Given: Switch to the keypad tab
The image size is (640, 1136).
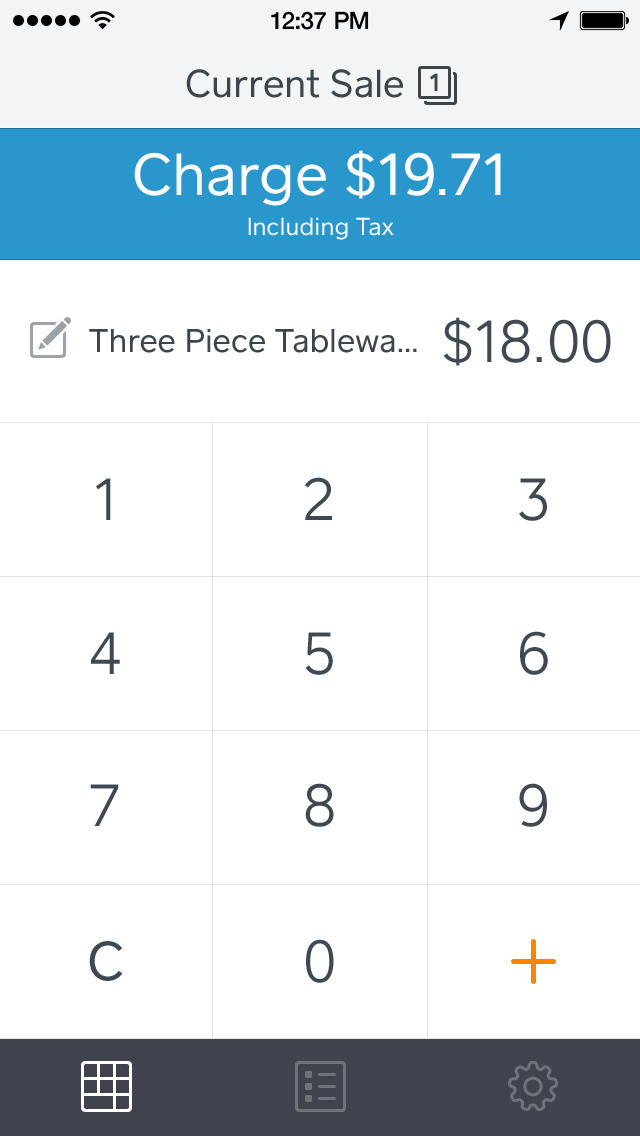Looking at the screenshot, I should tap(106, 1087).
